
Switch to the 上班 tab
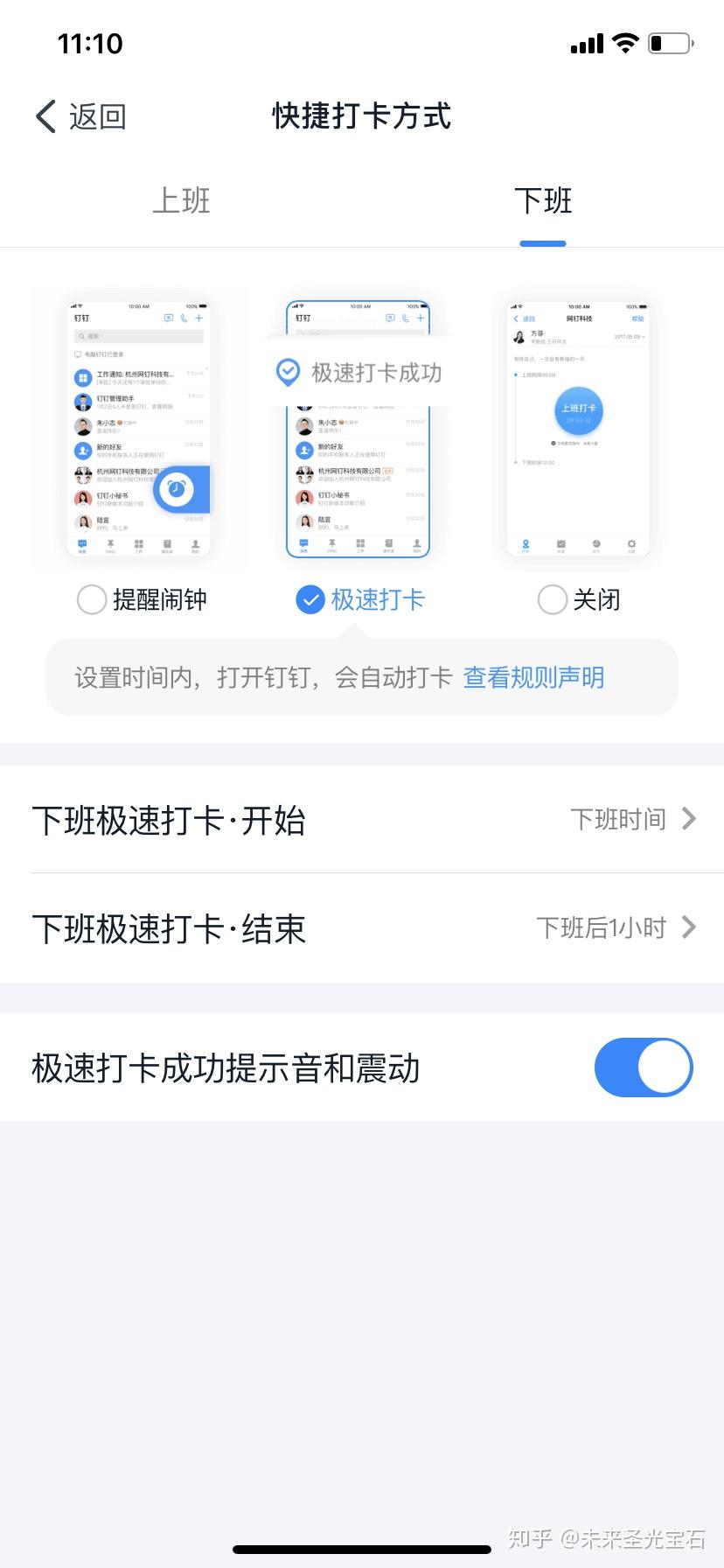click(x=181, y=200)
